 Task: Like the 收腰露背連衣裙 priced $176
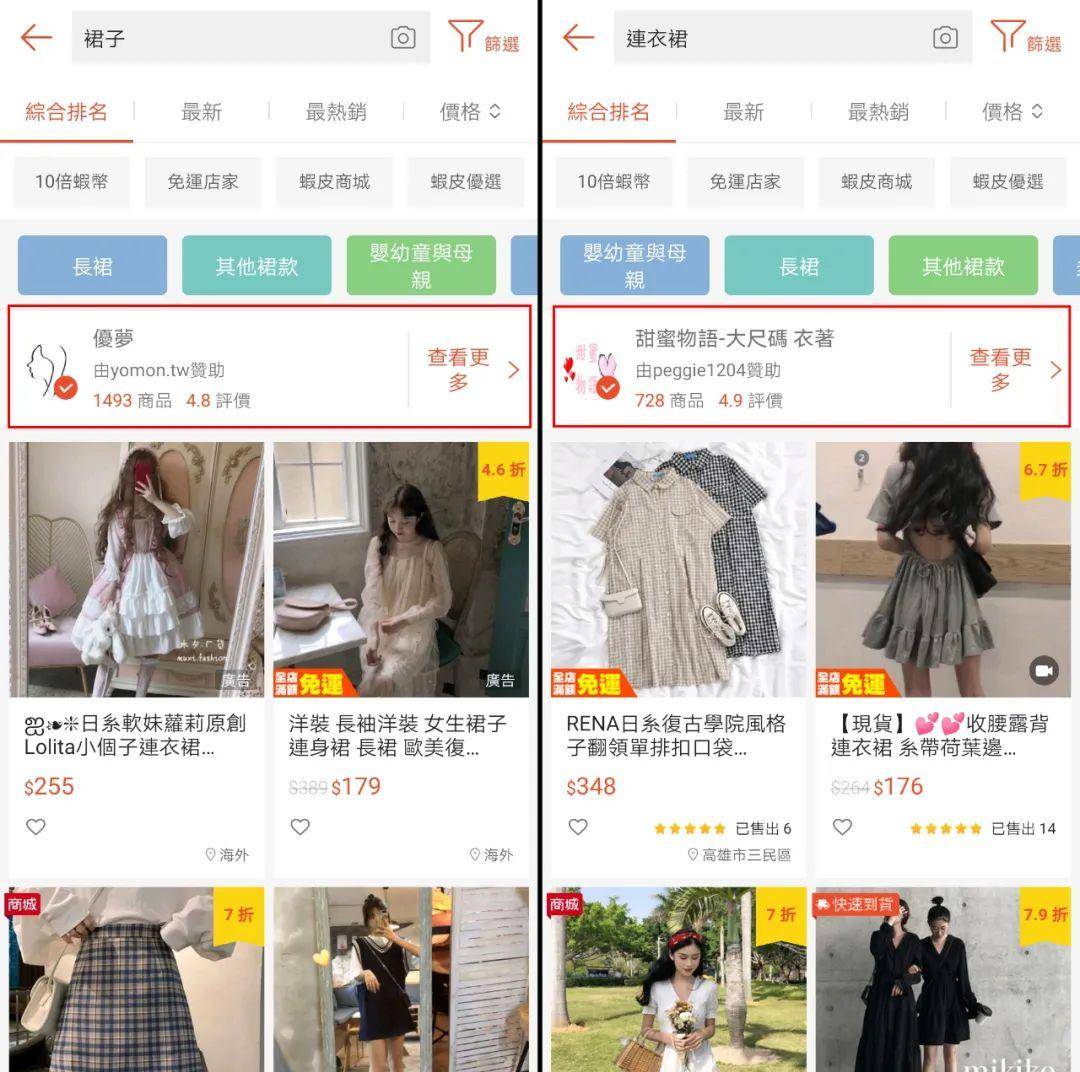(843, 827)
